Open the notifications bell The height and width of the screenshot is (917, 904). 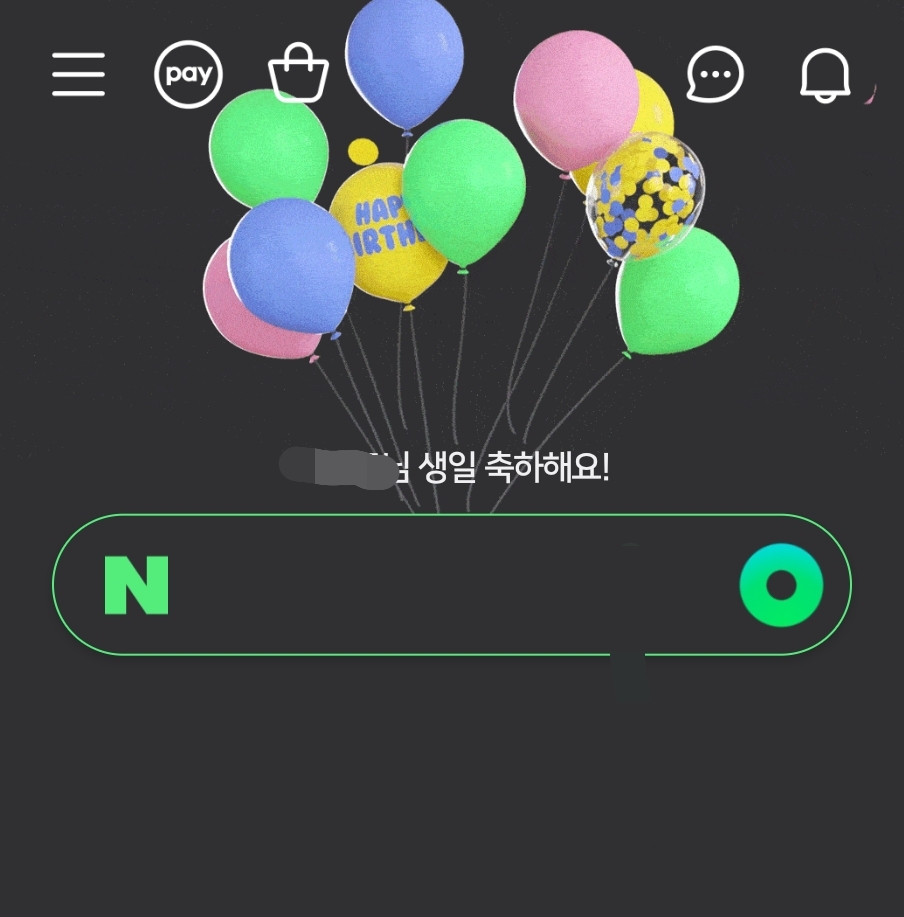tap(825, 75)
